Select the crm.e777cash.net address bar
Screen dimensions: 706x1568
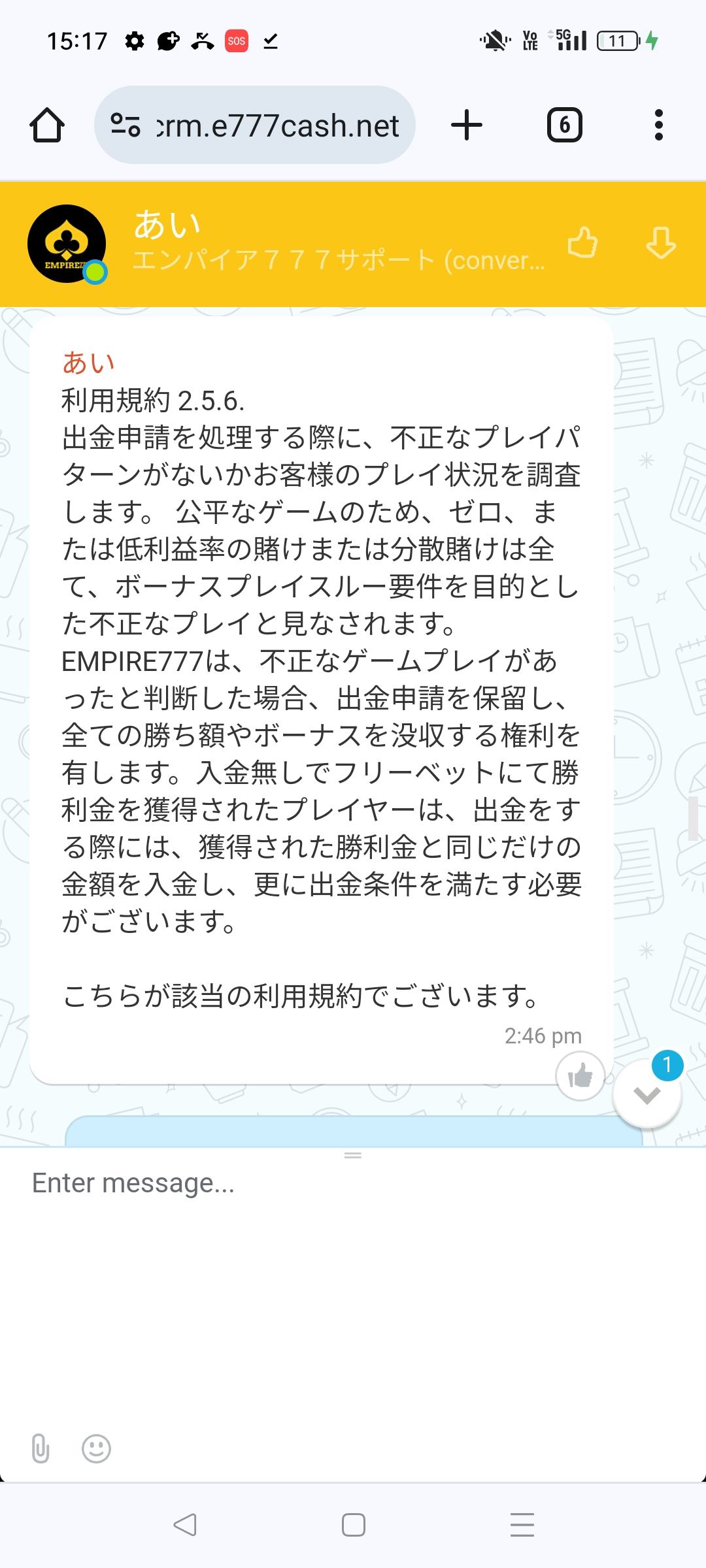pos(278,125)
